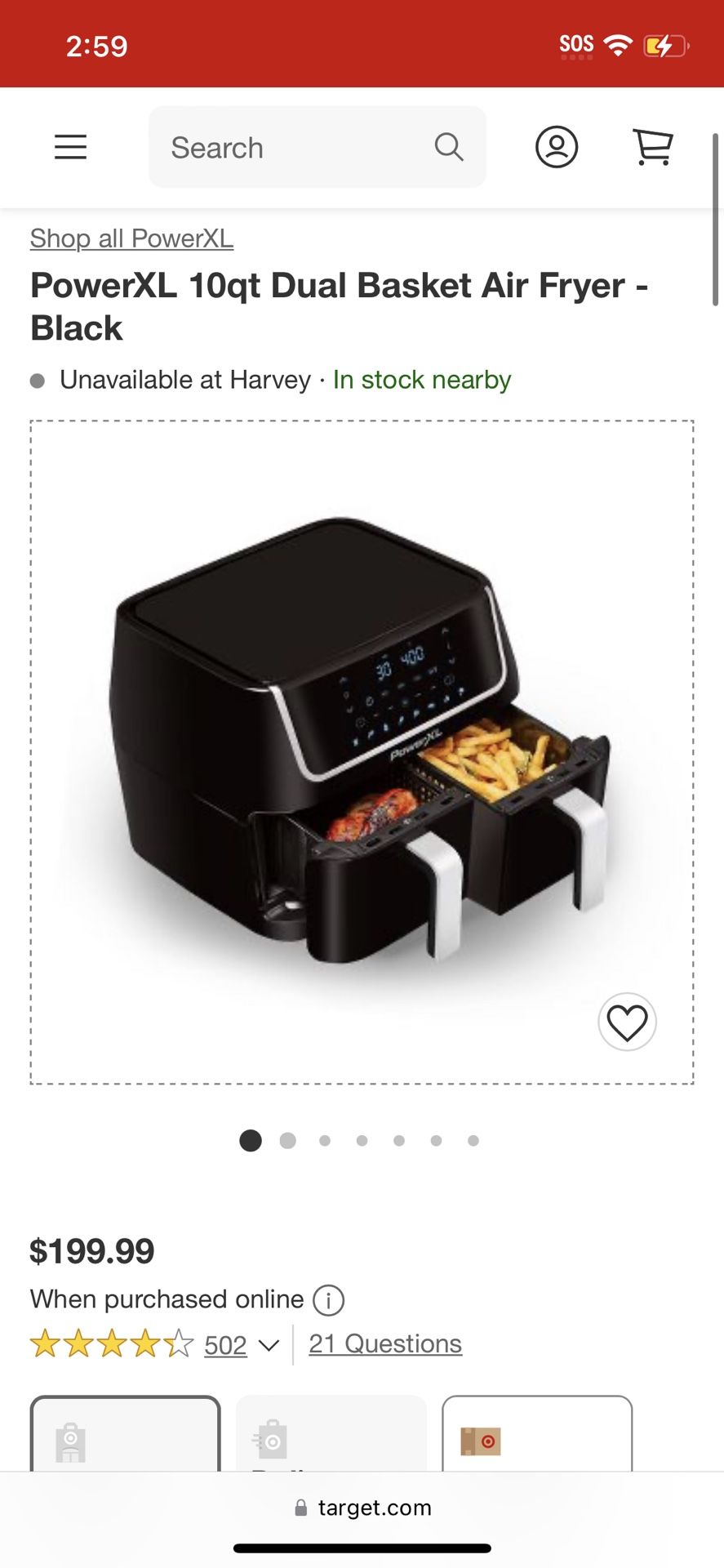724x1568 pixels.
Task: Show info about online purchase price
Action: [329, 1299]
